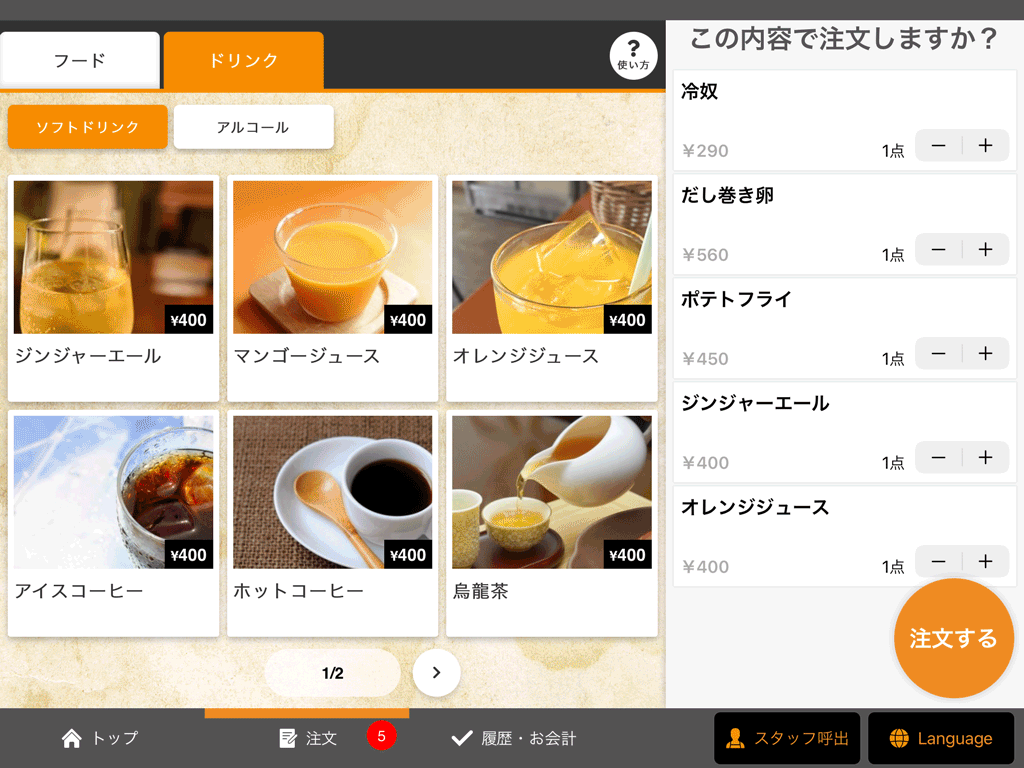Select the ソフトドリンク category
Image resolution: width=1024 pixels, height=768 pixels.
pyautogui.click(x=87, y=127)
